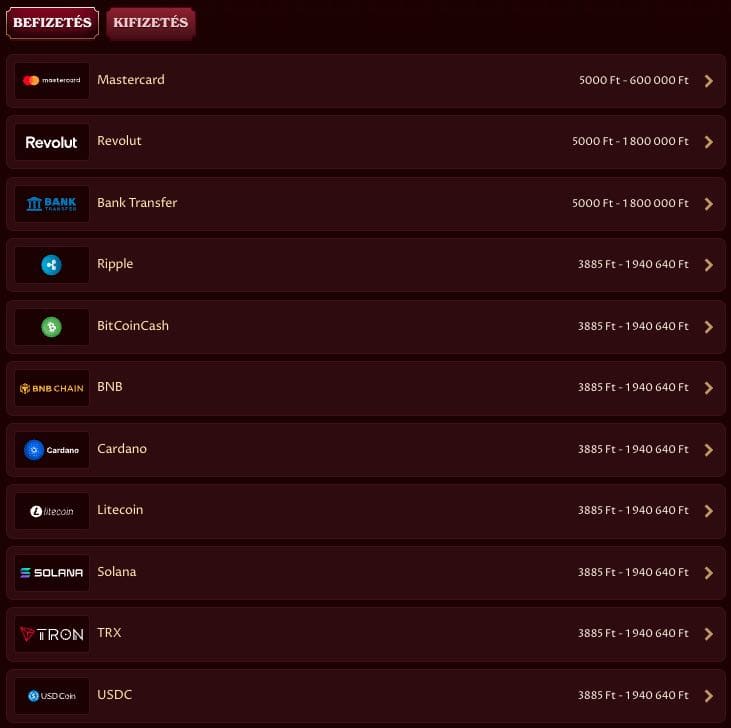Choose Solana as deposit method
This screenshot has width=731, height=728.
[365, 572]
